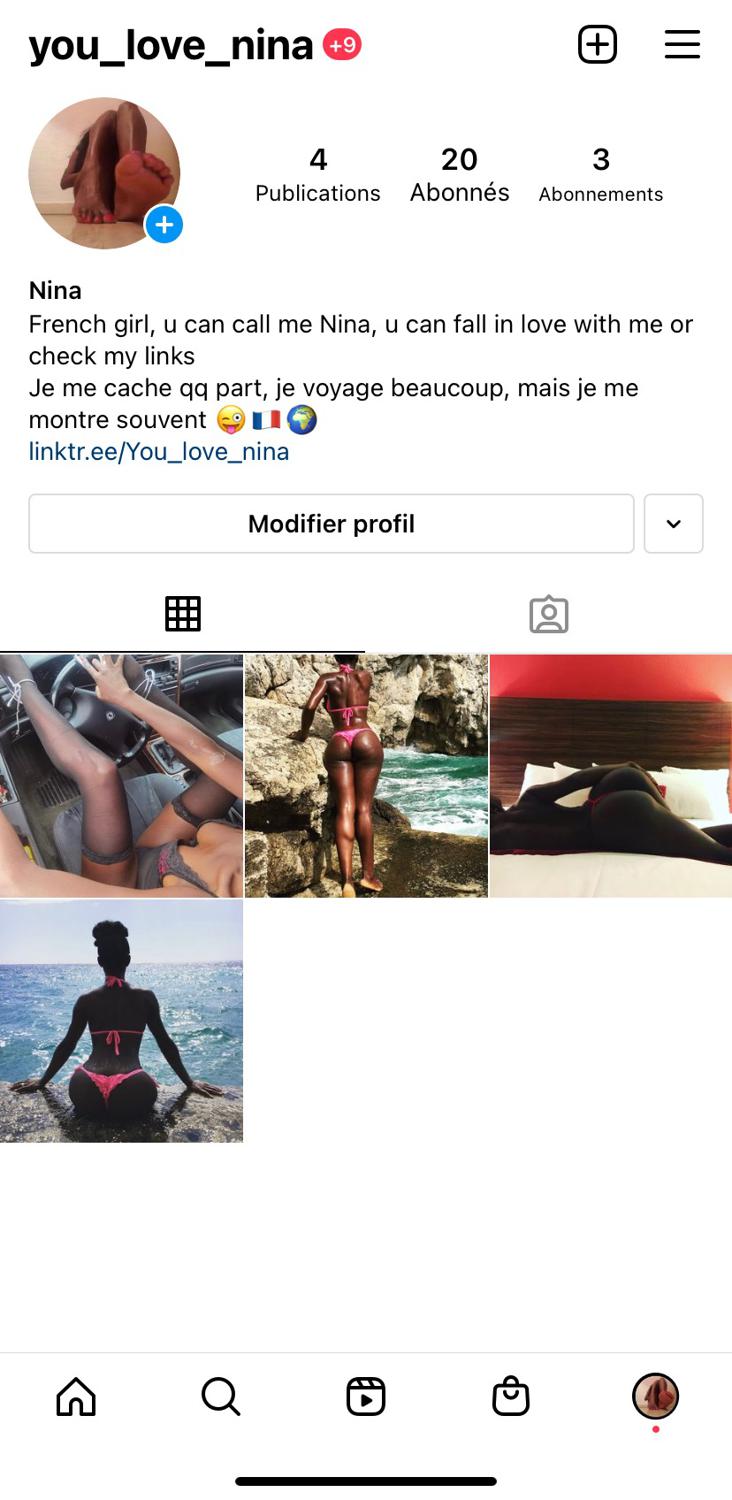Add a story via profile picture plus

tap(164, 225)
